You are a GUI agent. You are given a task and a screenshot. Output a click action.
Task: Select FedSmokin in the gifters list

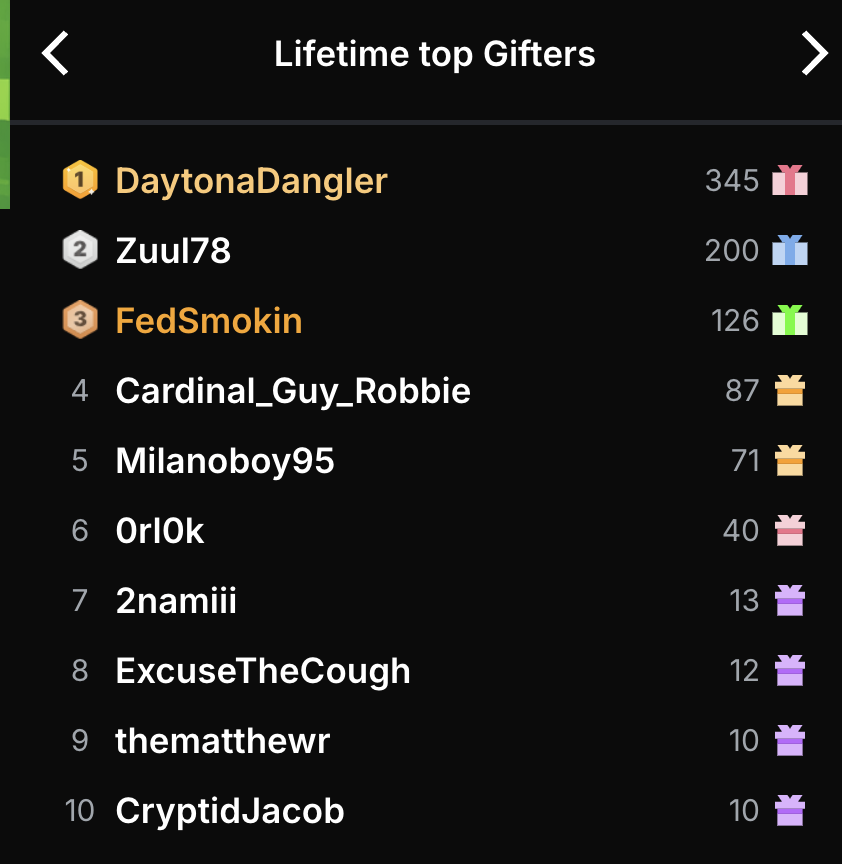[209, 321]
